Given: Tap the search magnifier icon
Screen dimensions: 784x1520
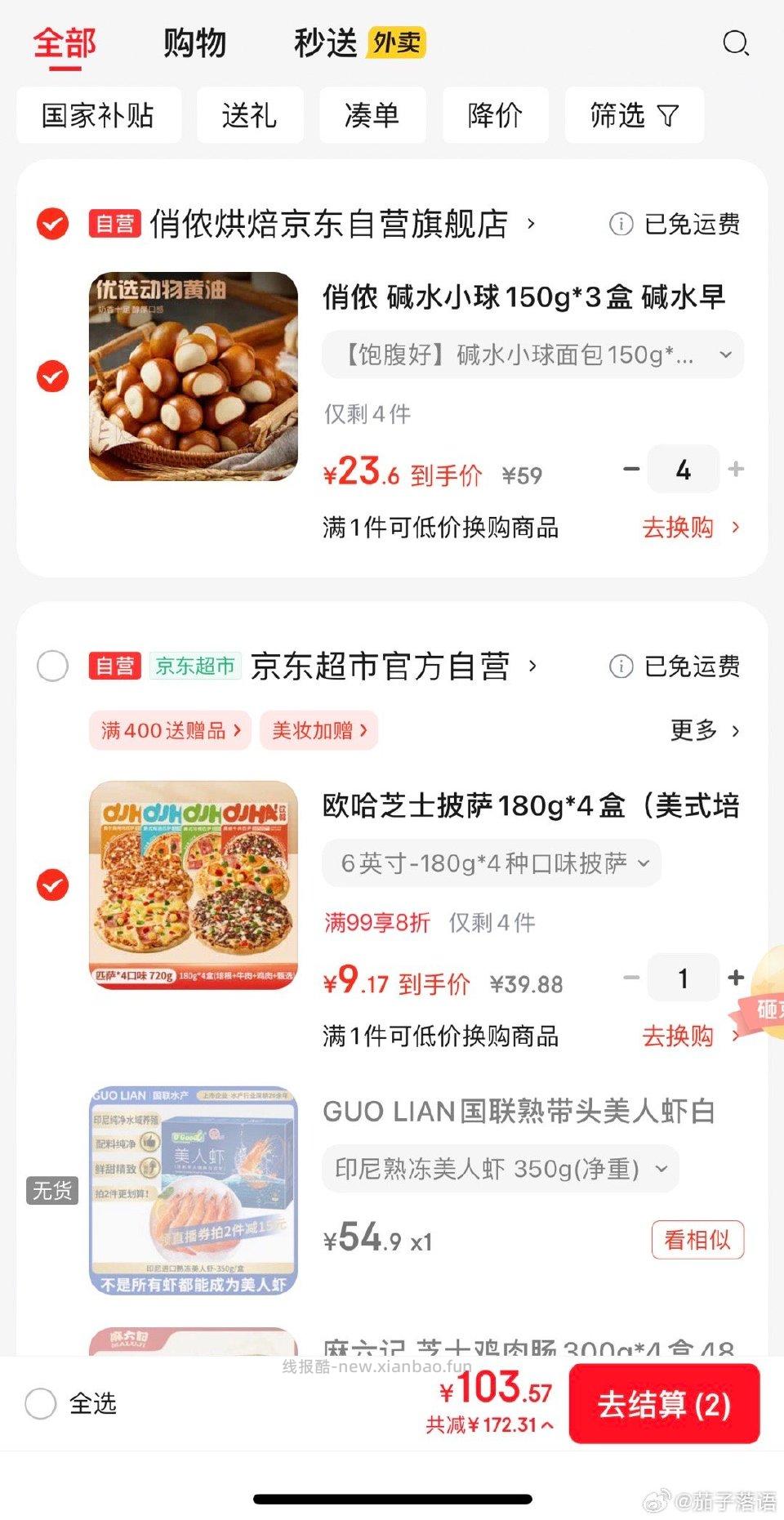Looking at the screenshot, I should pyautogui.click(x=736, y=42).
